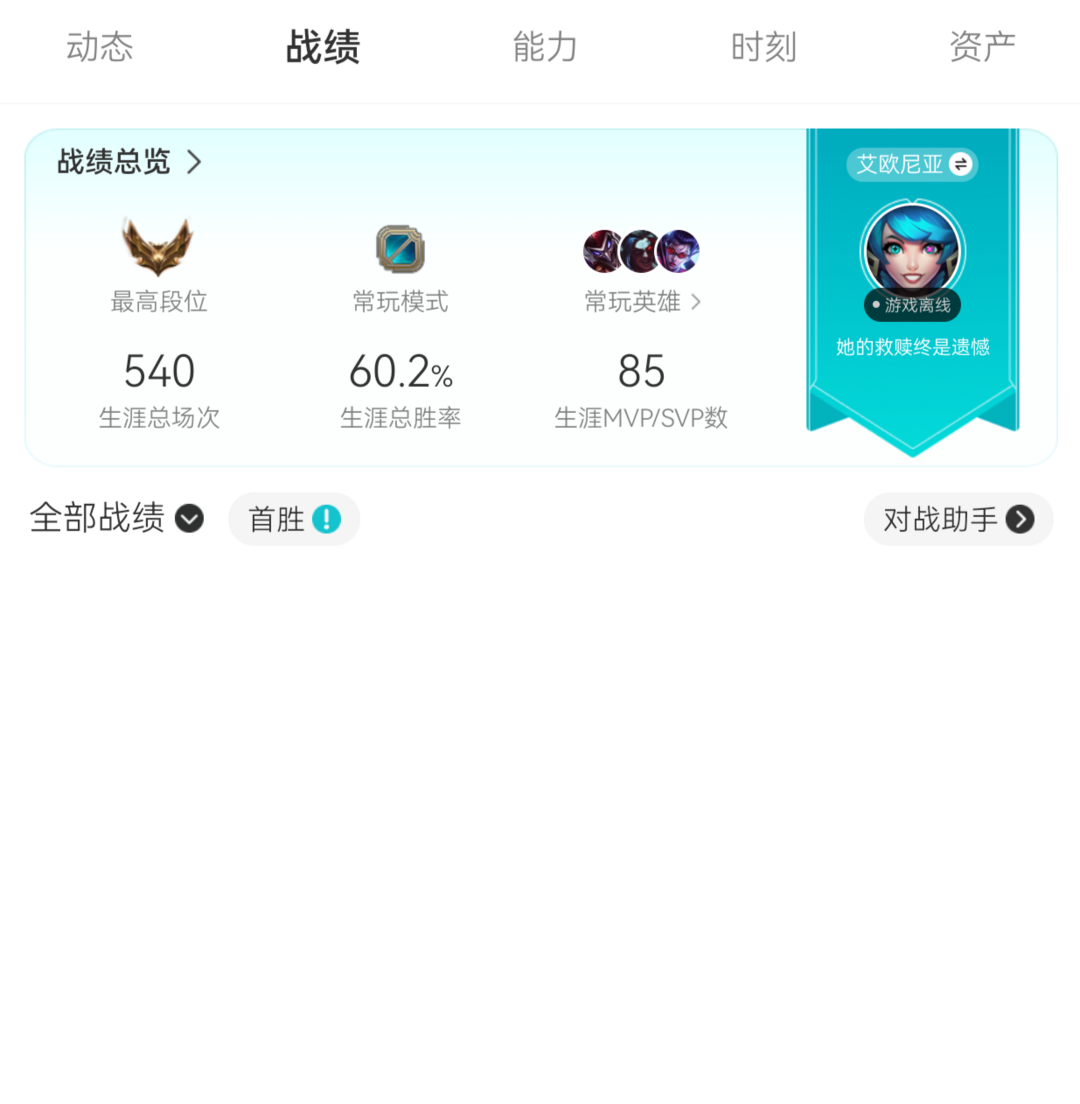
Task: View 常玩英雄 list
Action: pos(642,302)
